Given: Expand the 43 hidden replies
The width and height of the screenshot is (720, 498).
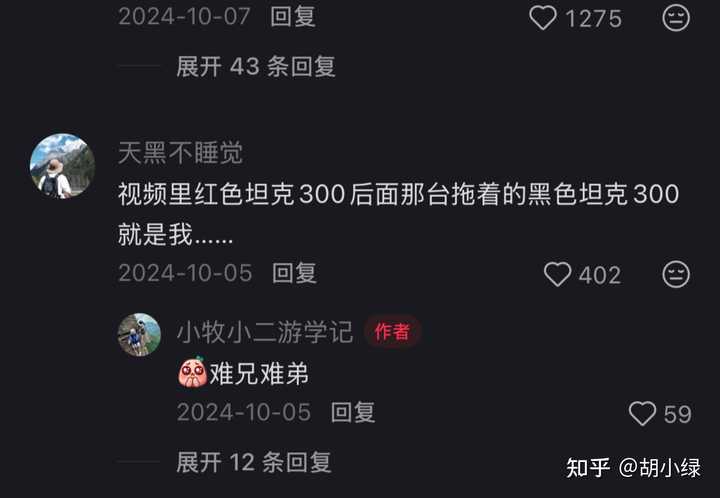Looking at the screenshot, I should [255, 67].
